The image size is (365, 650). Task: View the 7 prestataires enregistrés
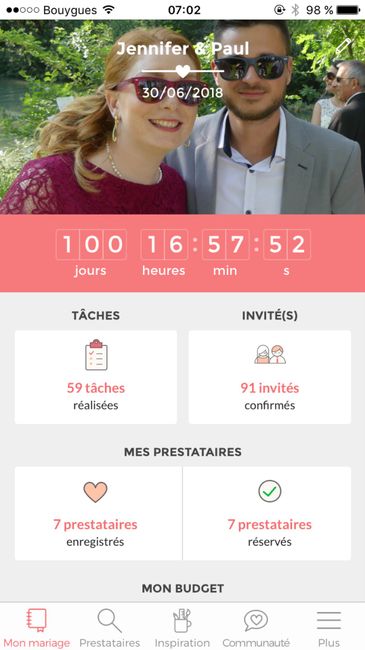[98, 513]
